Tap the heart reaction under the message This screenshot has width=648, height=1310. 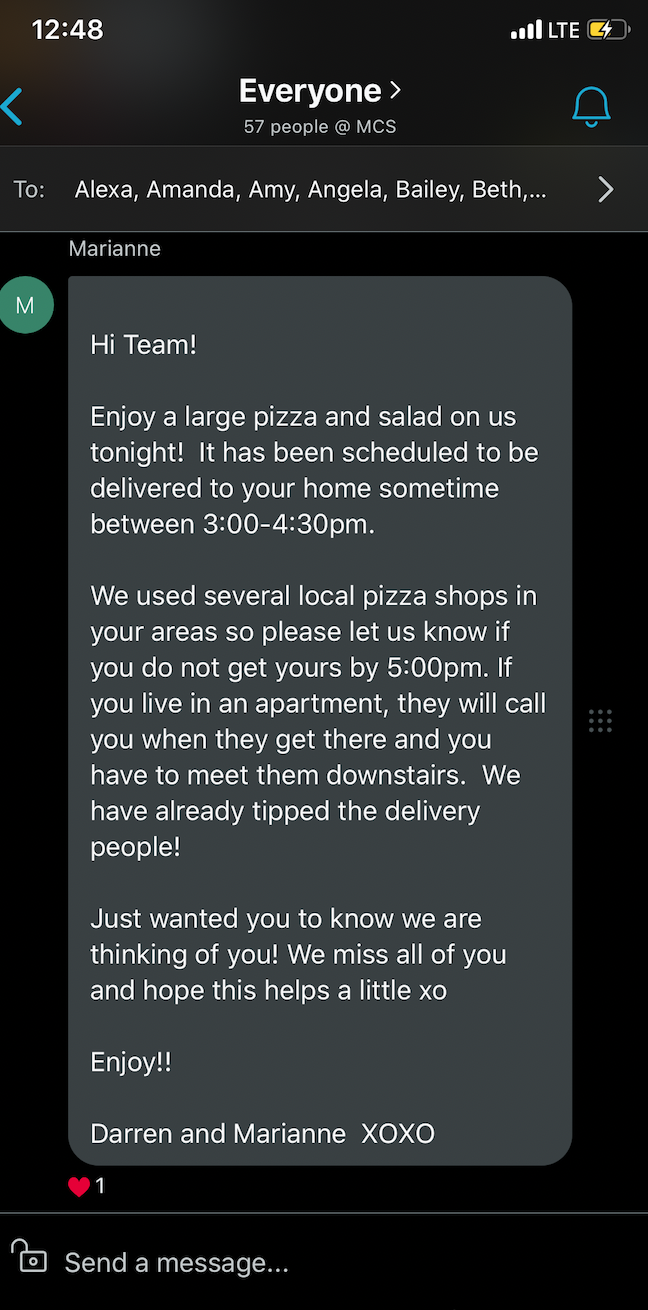(x=80, y=1187)
